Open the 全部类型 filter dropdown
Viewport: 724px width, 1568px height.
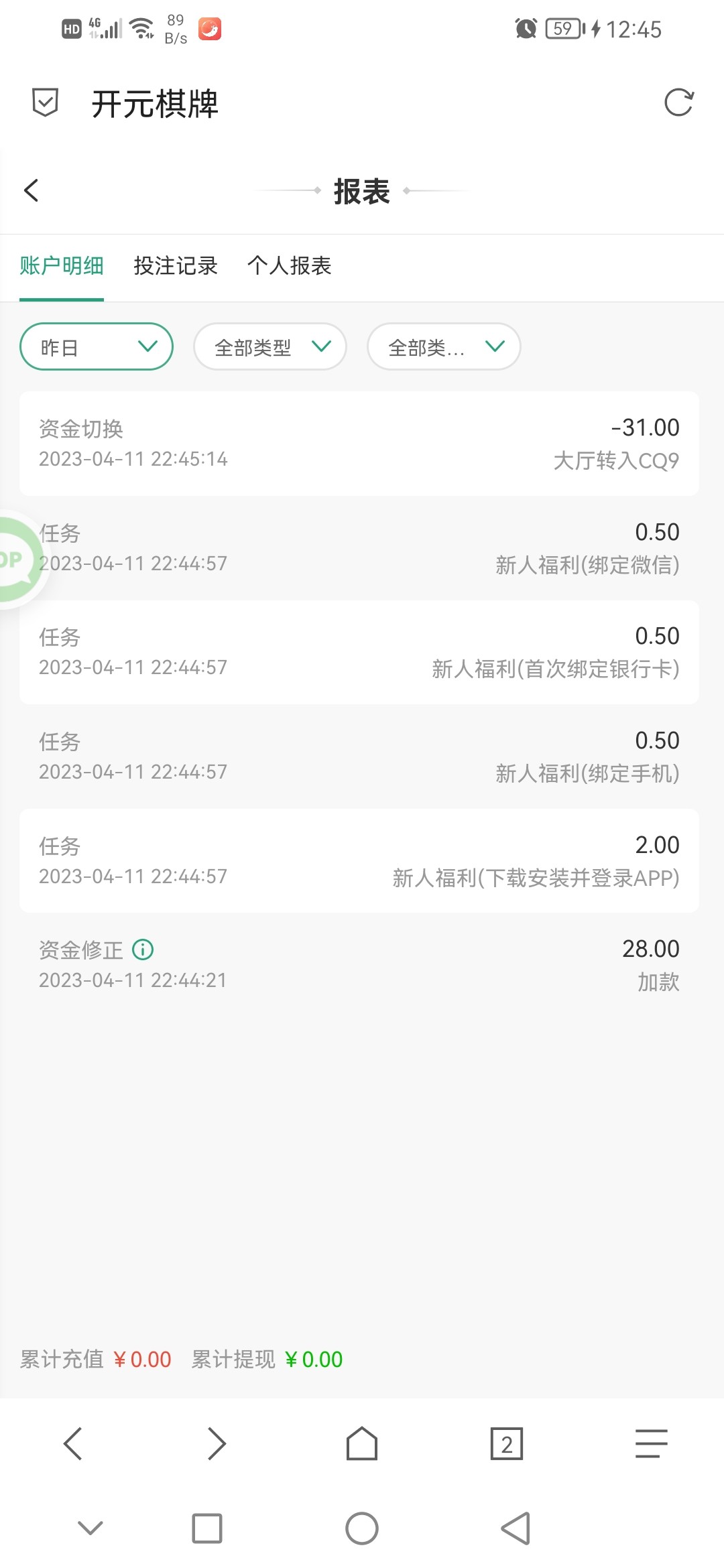pyautogui.click(x=270, y=346)
